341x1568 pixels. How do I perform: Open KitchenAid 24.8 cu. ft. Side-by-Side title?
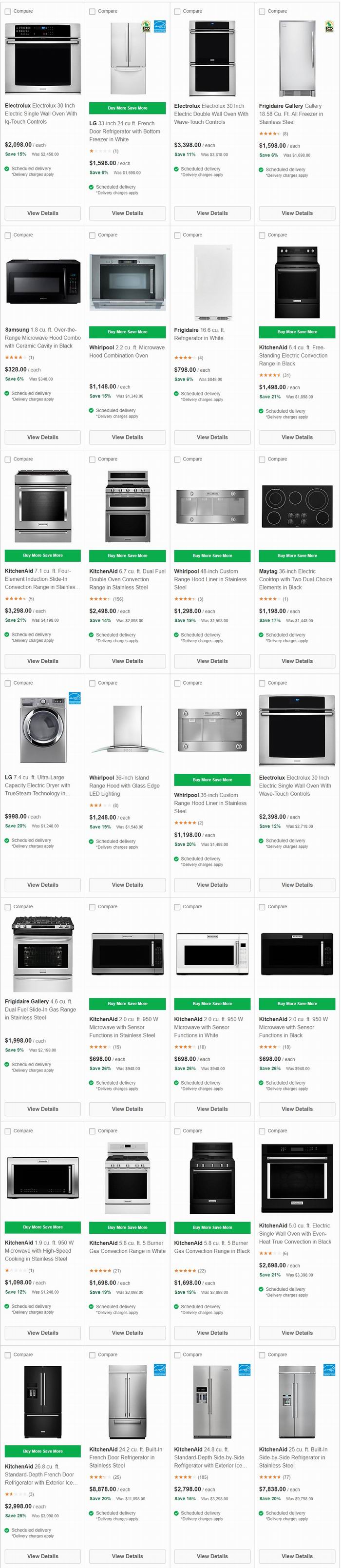(209, 1457)
